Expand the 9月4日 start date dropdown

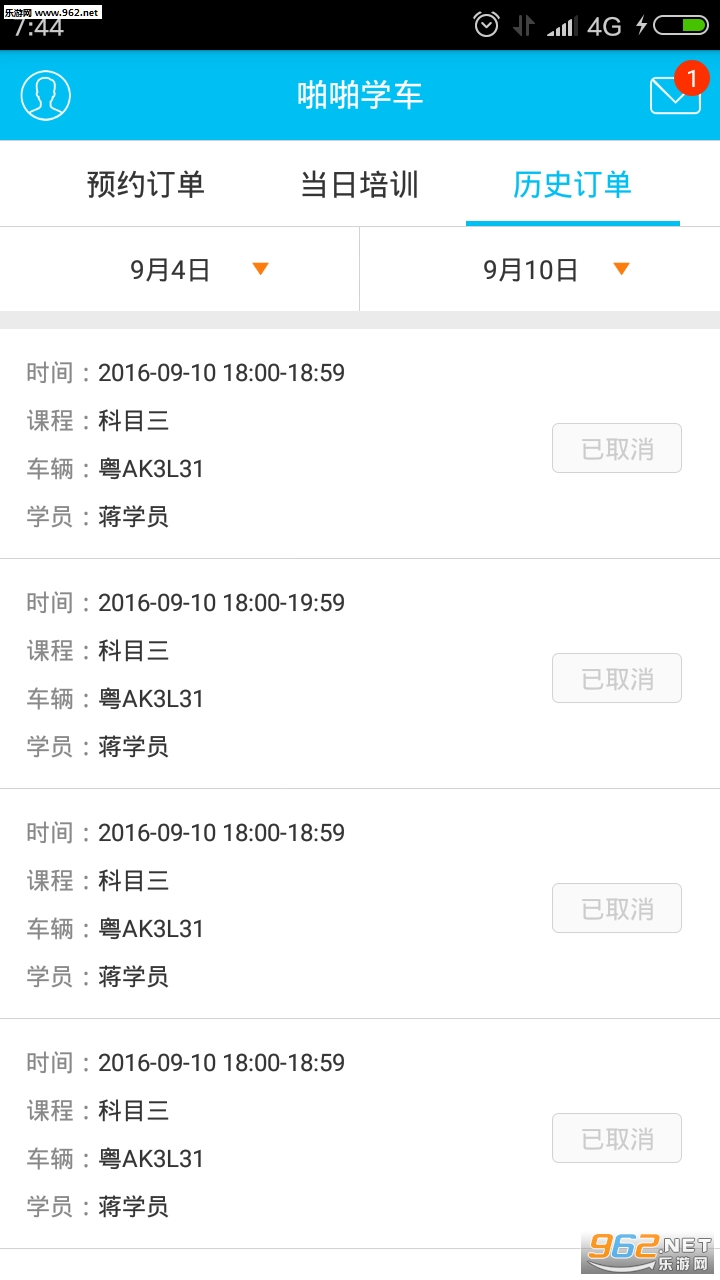tap(180, 269)
